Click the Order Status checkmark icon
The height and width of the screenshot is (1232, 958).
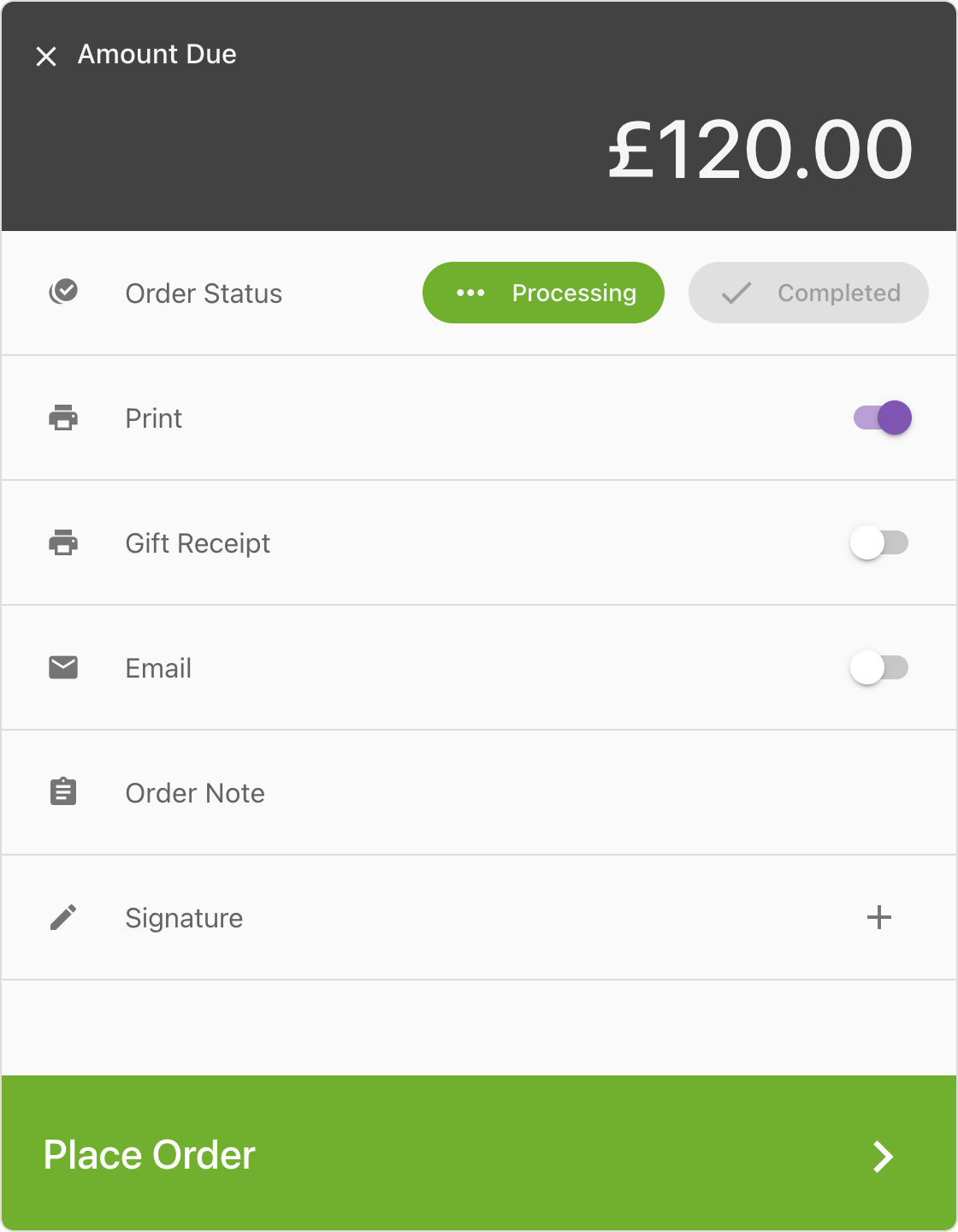coord(64,293)
